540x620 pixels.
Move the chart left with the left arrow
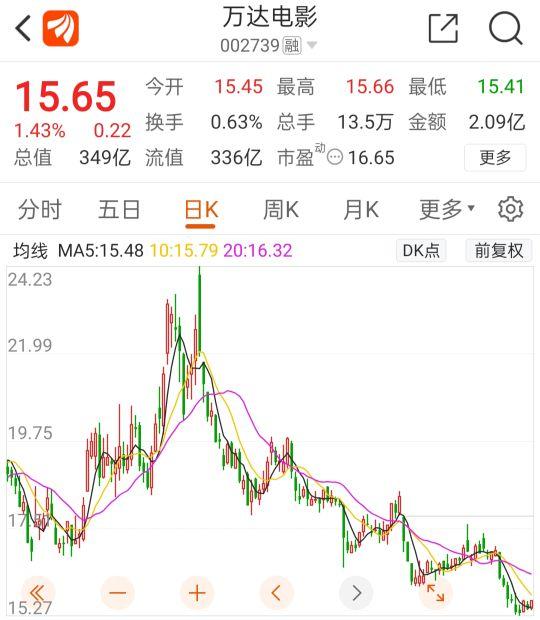tap(276, 593)
